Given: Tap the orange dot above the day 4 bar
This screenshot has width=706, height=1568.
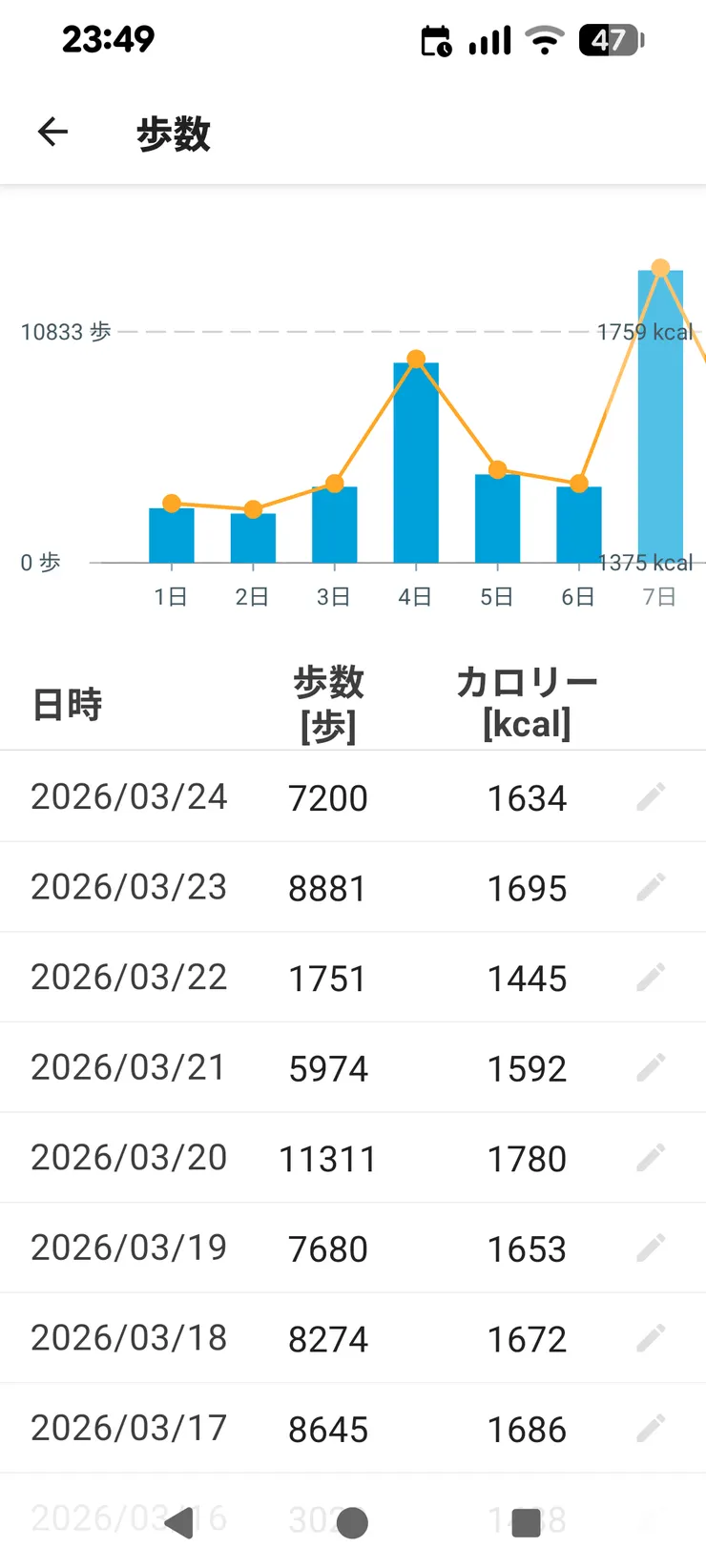Looking at the screenshot, I should [x=416, y=359].
